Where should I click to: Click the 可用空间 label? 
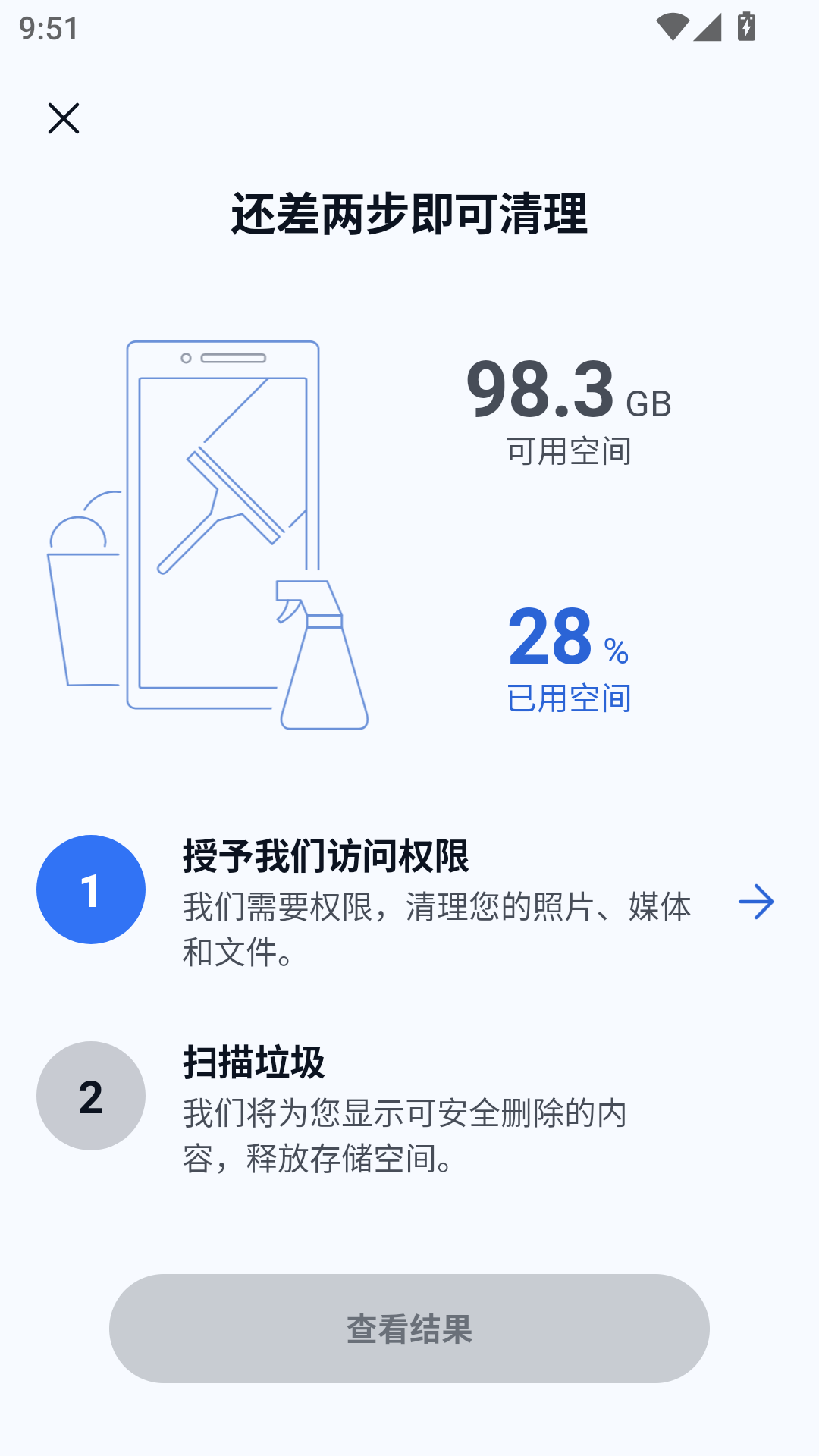click(x=570, y=451)
